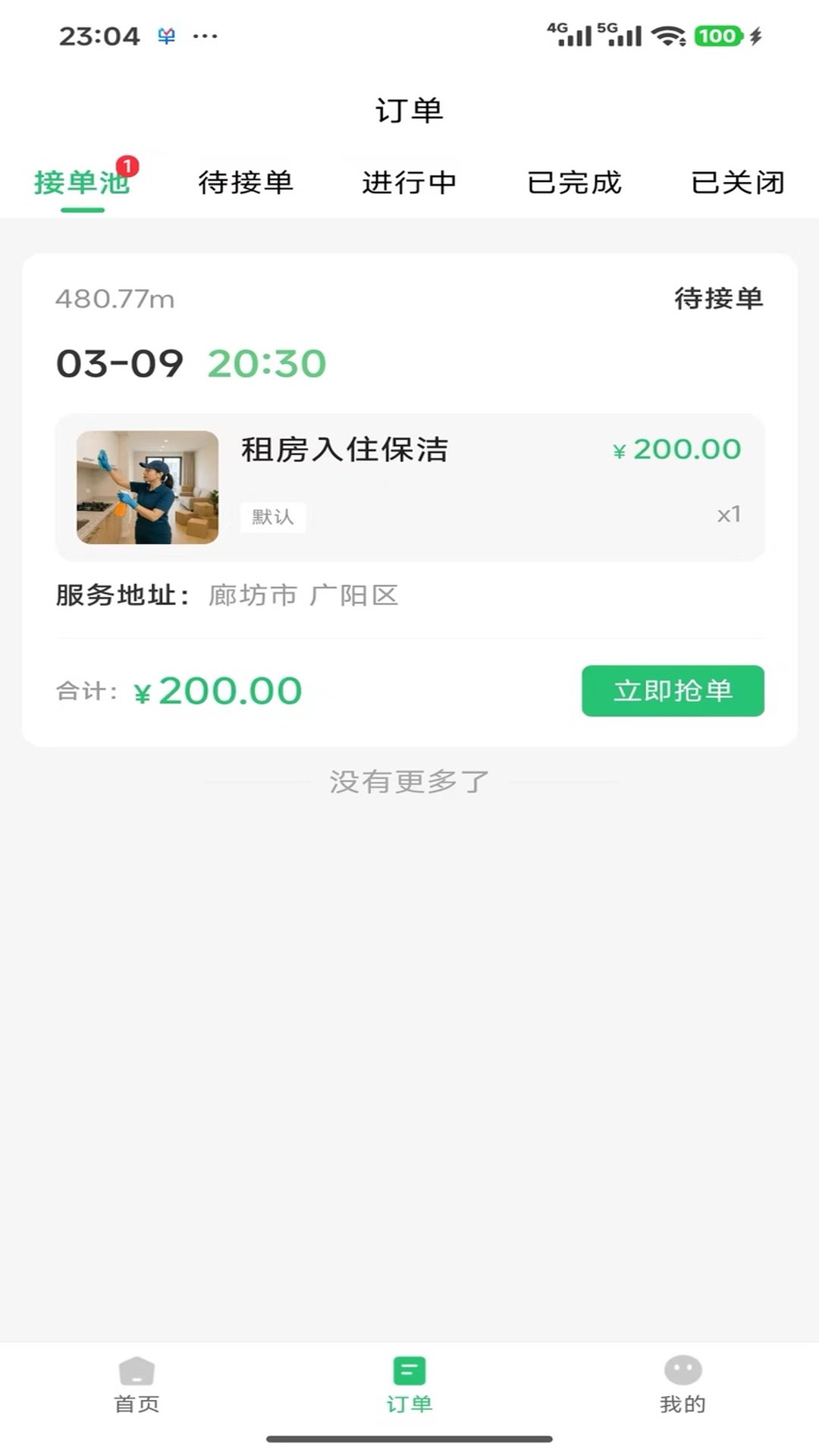
Task: Open the 租房入住保洁 order card
Action: 345,449
